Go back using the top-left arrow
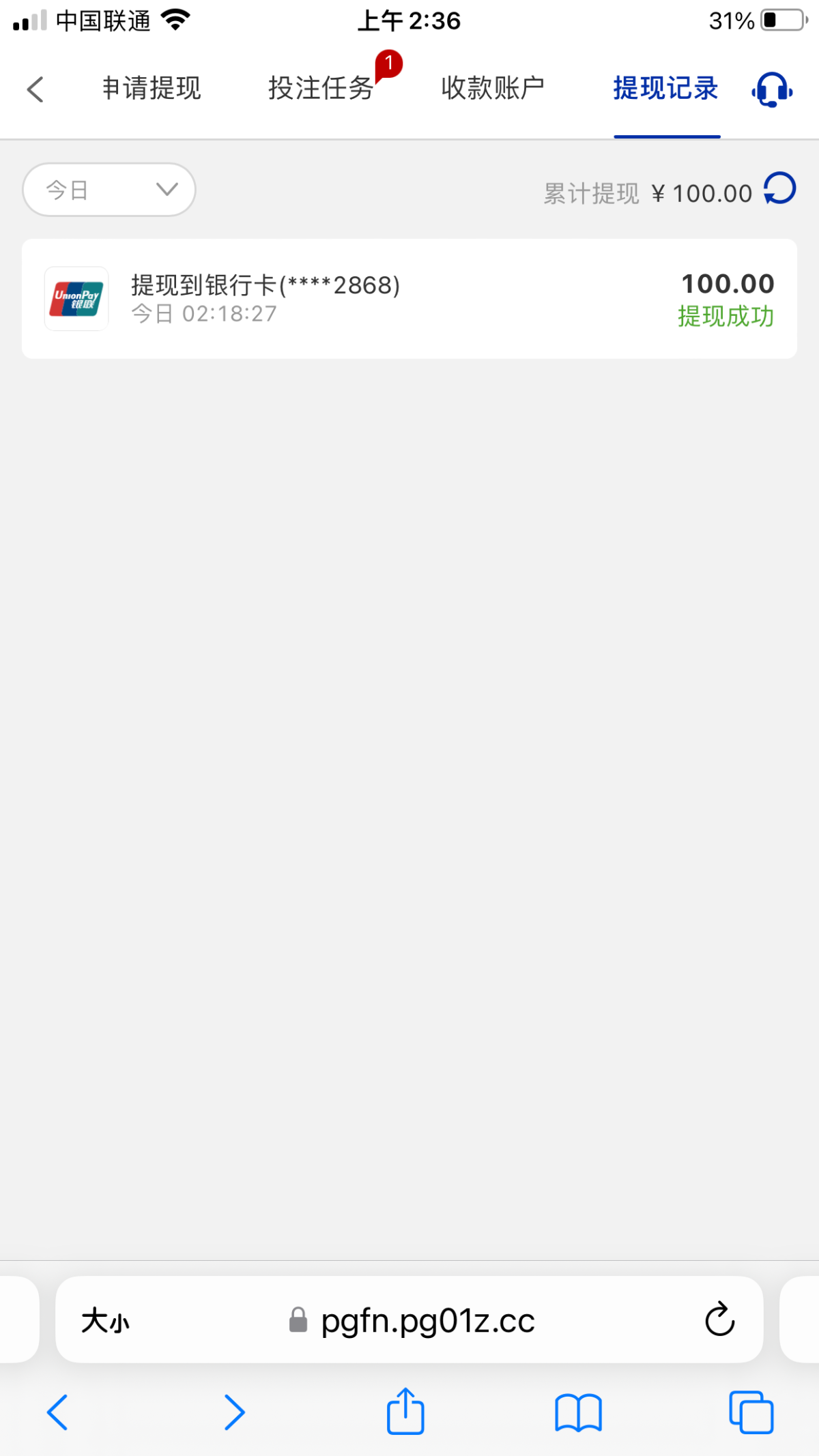 point(35,89)
